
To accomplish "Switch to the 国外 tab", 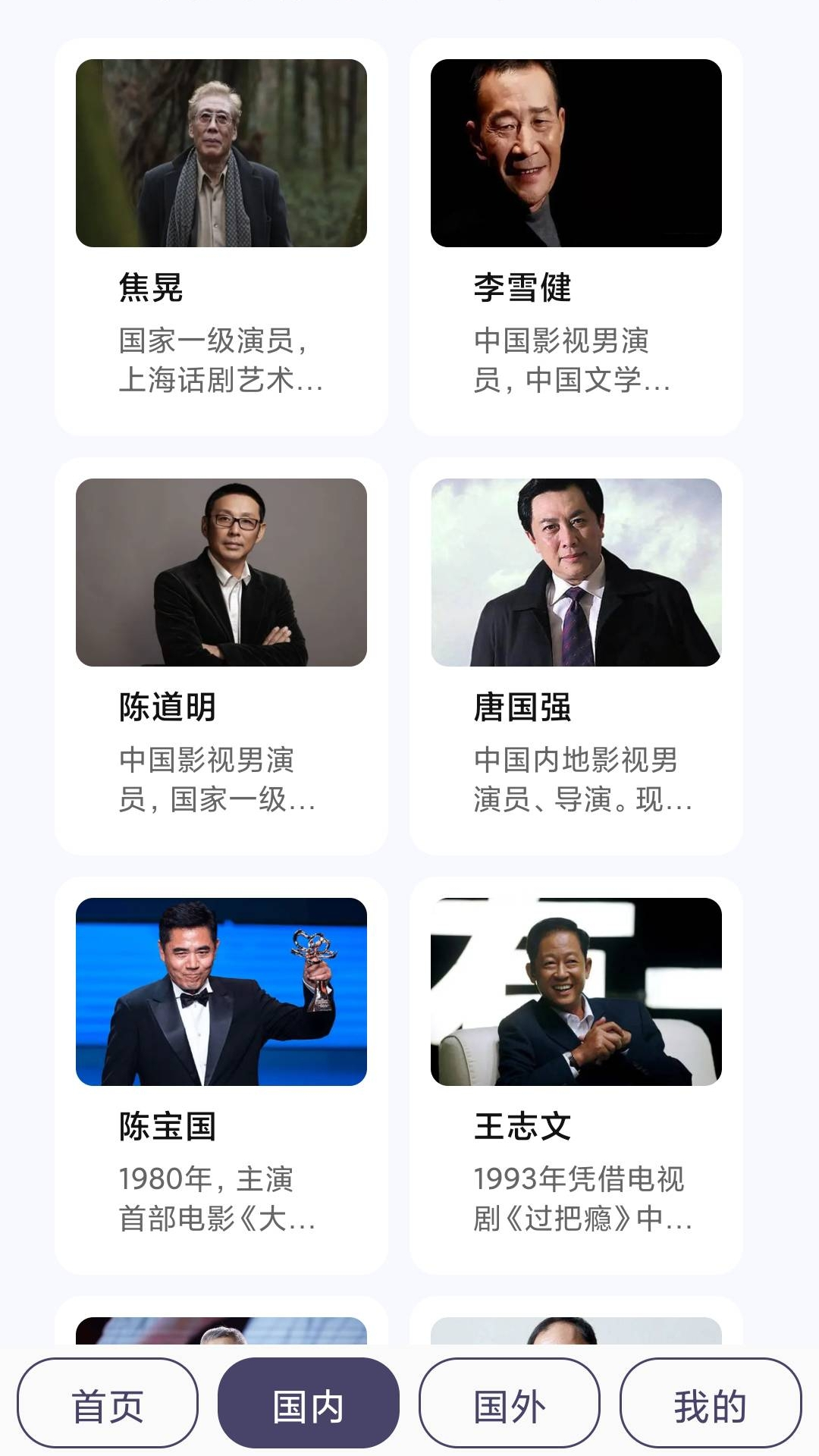I will [x=510, y=1404].
